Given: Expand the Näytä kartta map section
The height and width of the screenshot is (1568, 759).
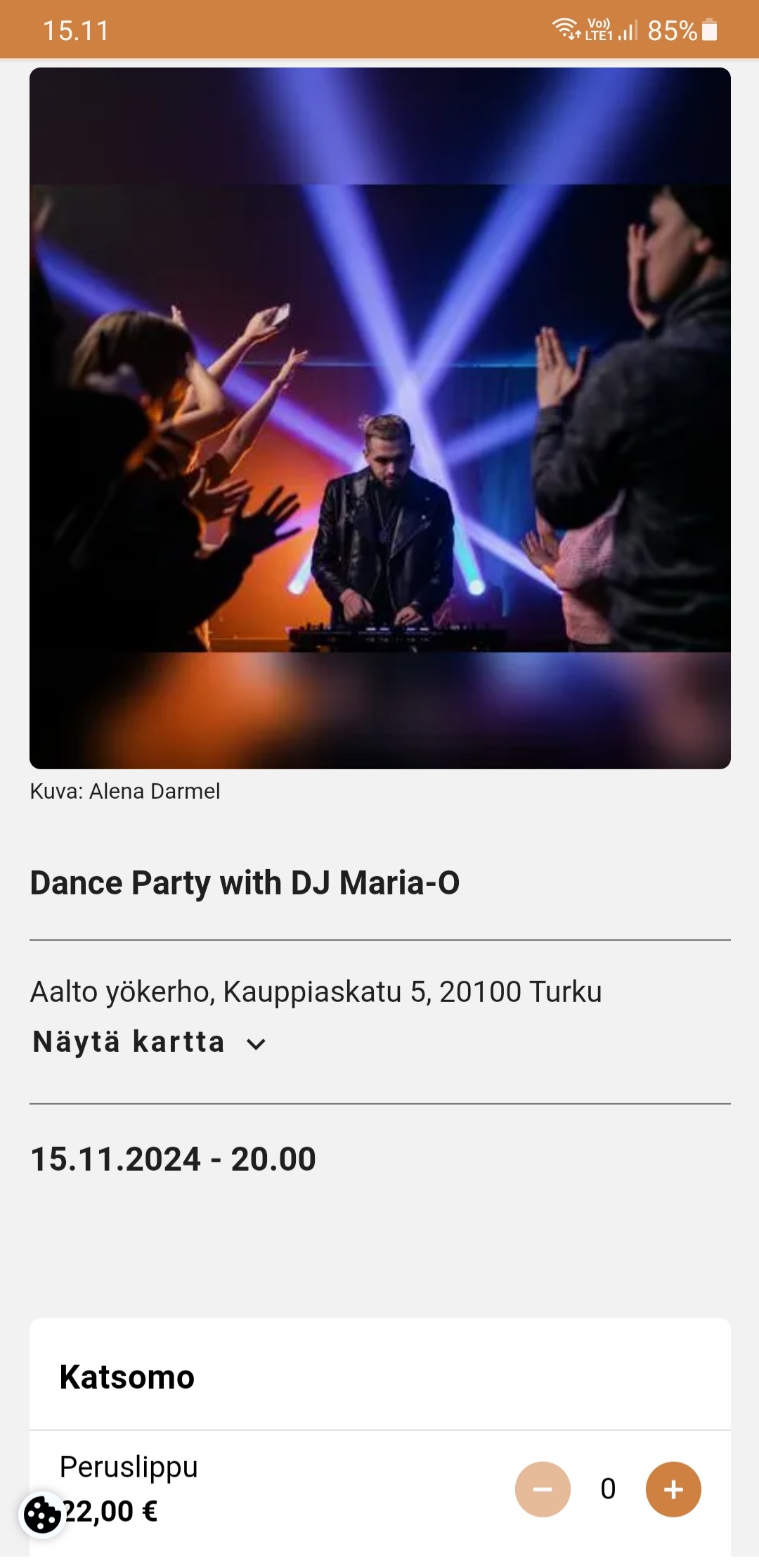Looking at the screenshot, I should click(149, 1042).
